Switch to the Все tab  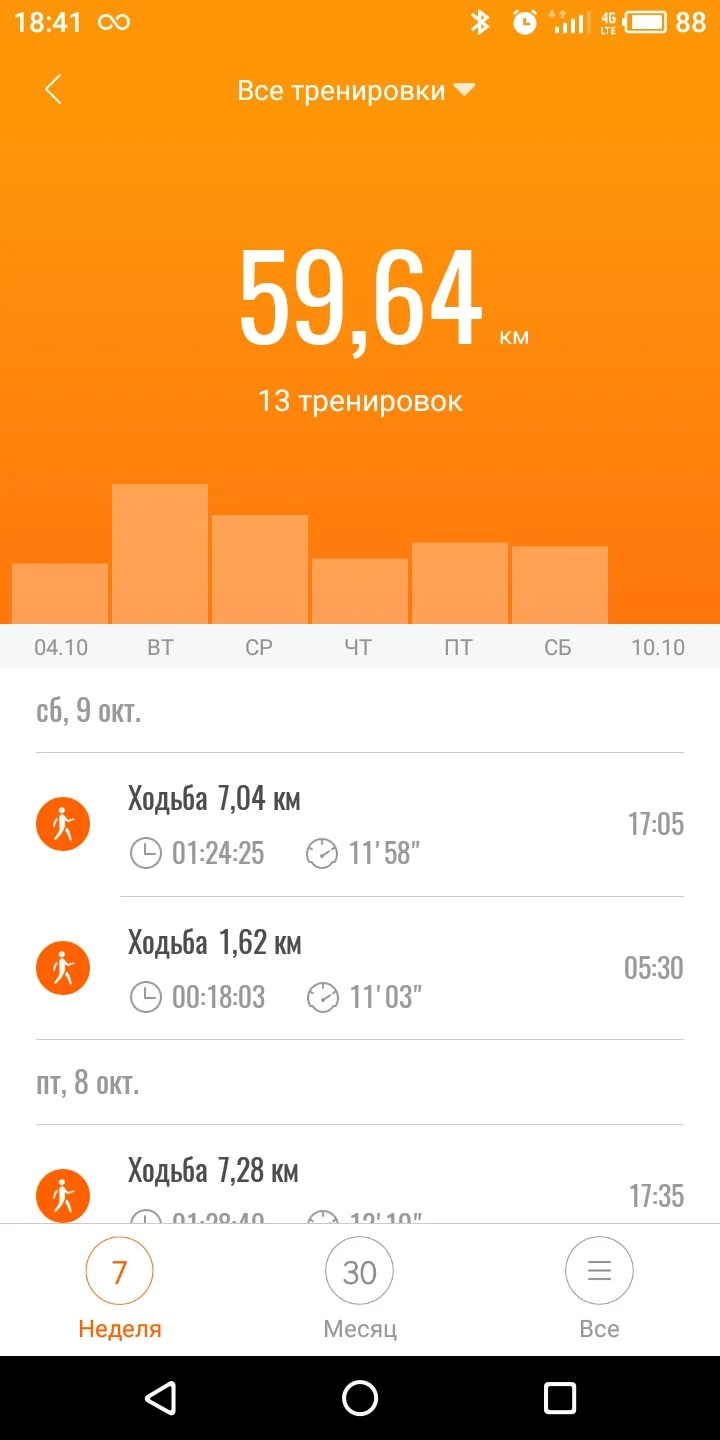(599, 1288)
